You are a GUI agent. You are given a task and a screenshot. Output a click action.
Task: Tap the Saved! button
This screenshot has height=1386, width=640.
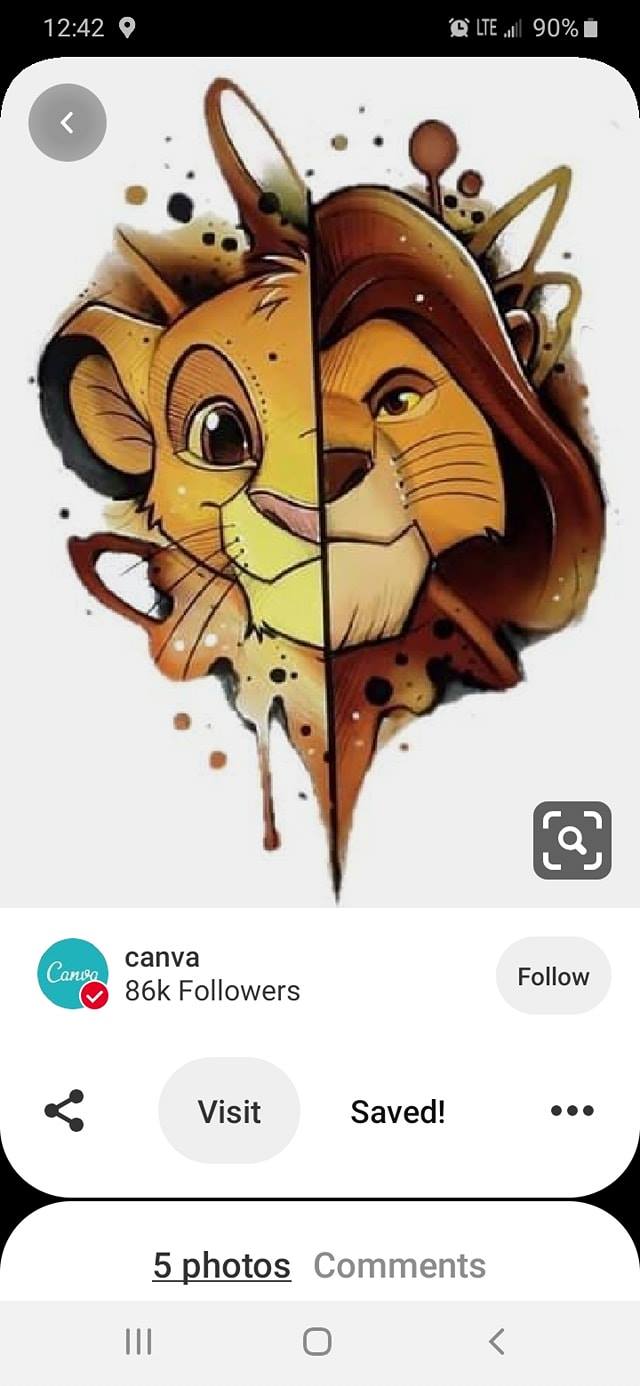(x=397, y=1111)
